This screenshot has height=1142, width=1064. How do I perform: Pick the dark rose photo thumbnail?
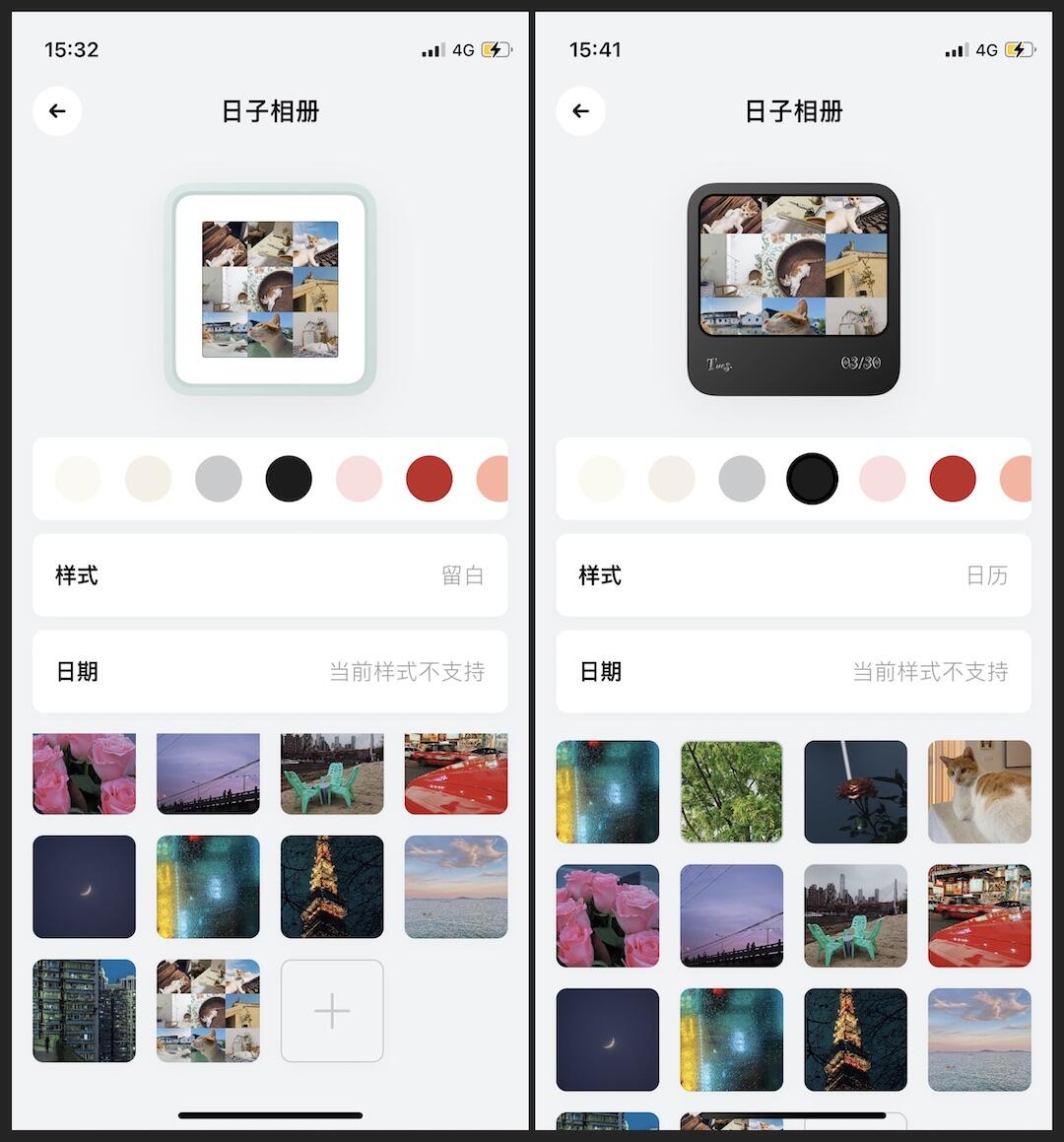tap(855, 792)
